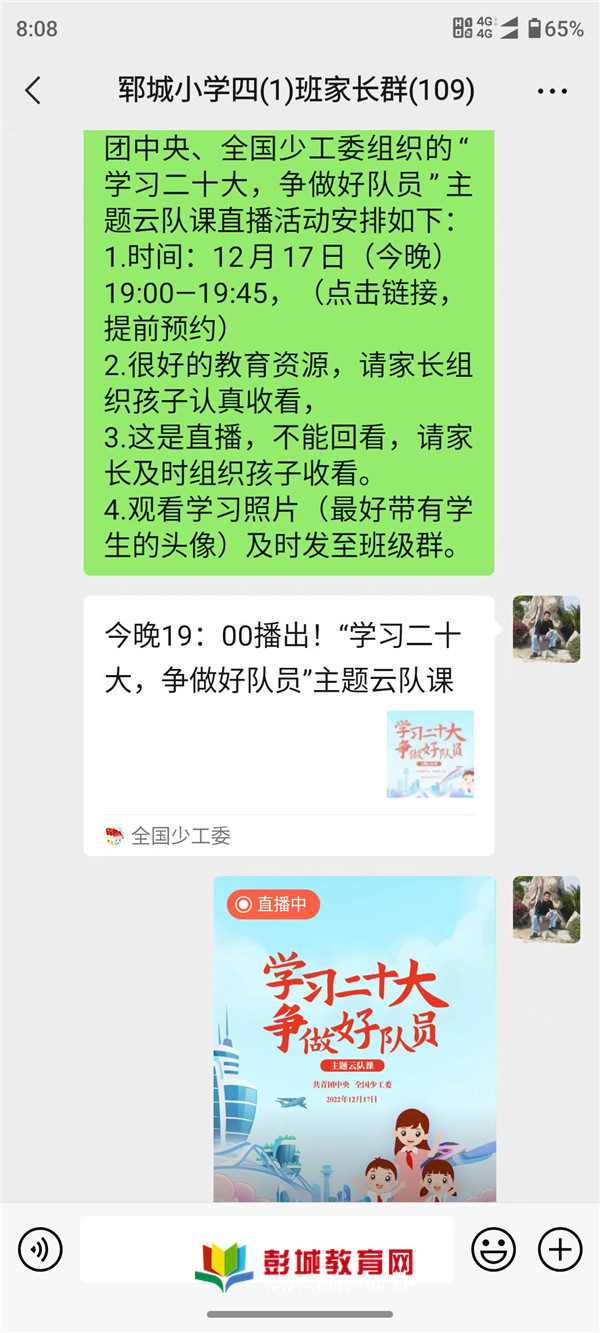Open the emoji picker
Screen dimensions: 600x1333
tap(493, 1249)
